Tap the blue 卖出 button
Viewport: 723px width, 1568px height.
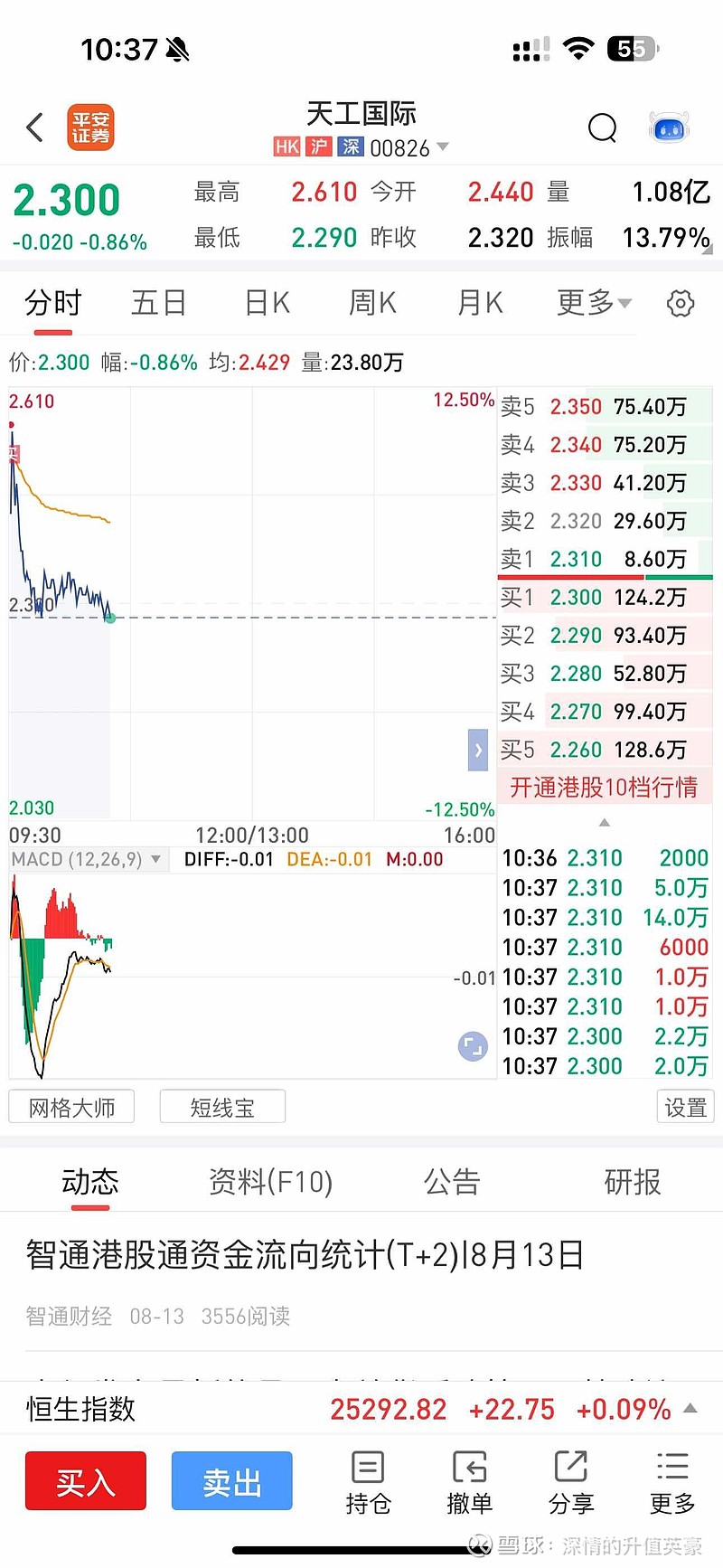point(232,1481)
